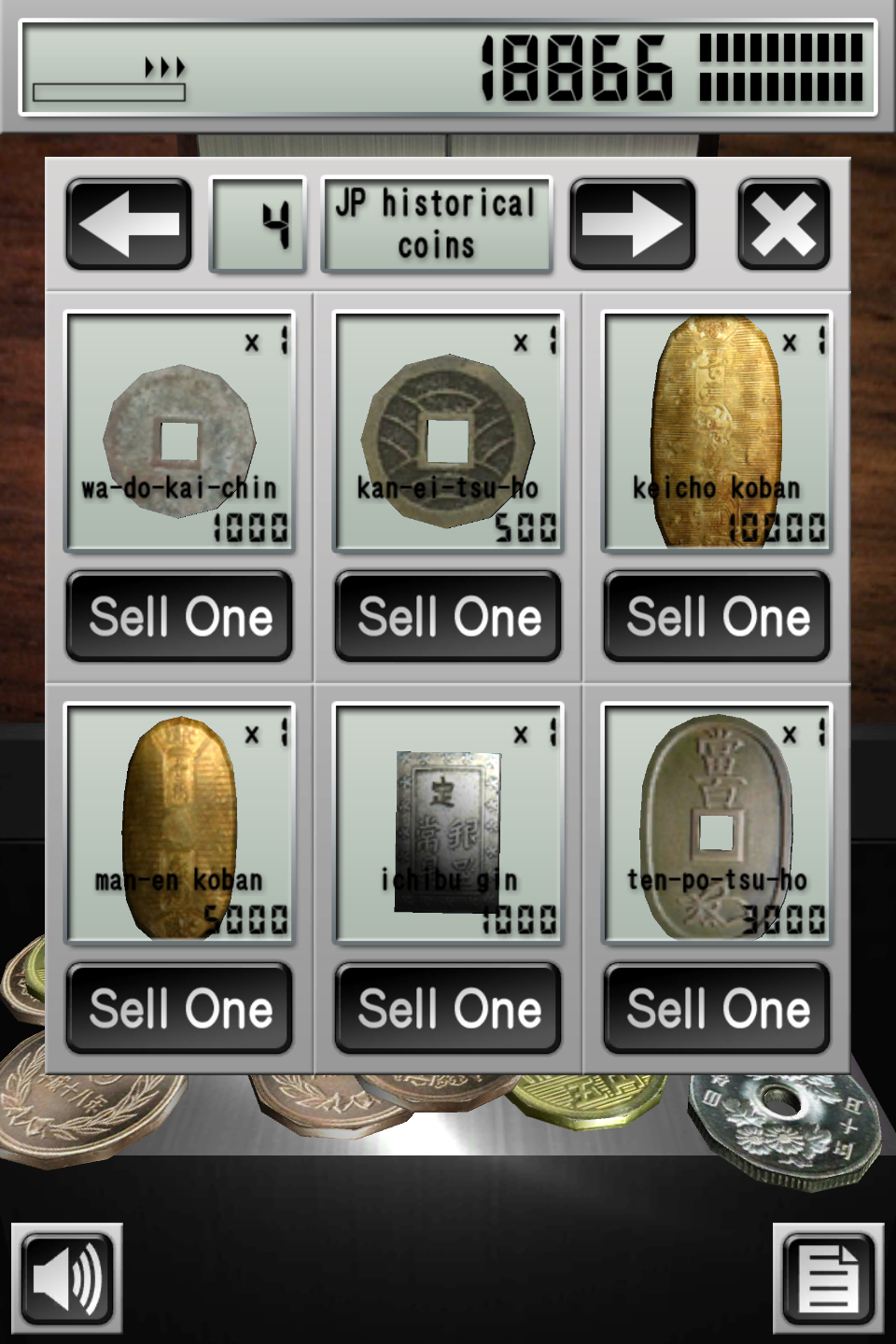Sell one kan-ei-tsu-ho coin
Image resolution: width=896 pixels, height=1344 pixels.
pyautogui.click(x=448, y=616)
